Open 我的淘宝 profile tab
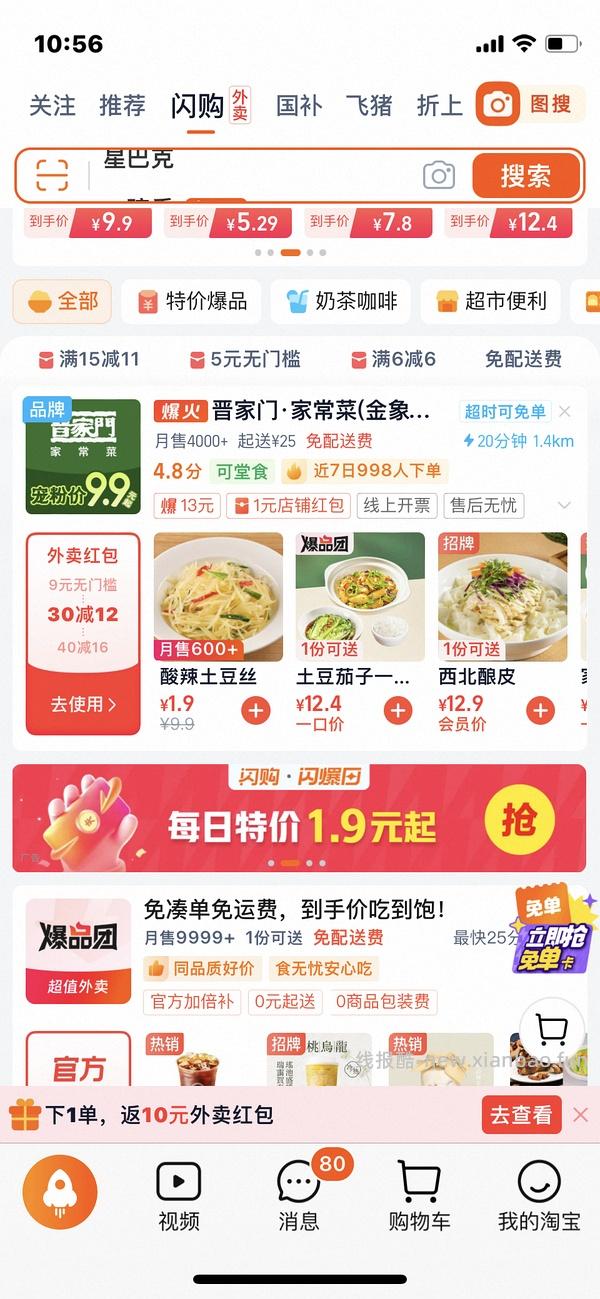Image resolution: width=600 pixels, height=1299 pixels. 539,1195
